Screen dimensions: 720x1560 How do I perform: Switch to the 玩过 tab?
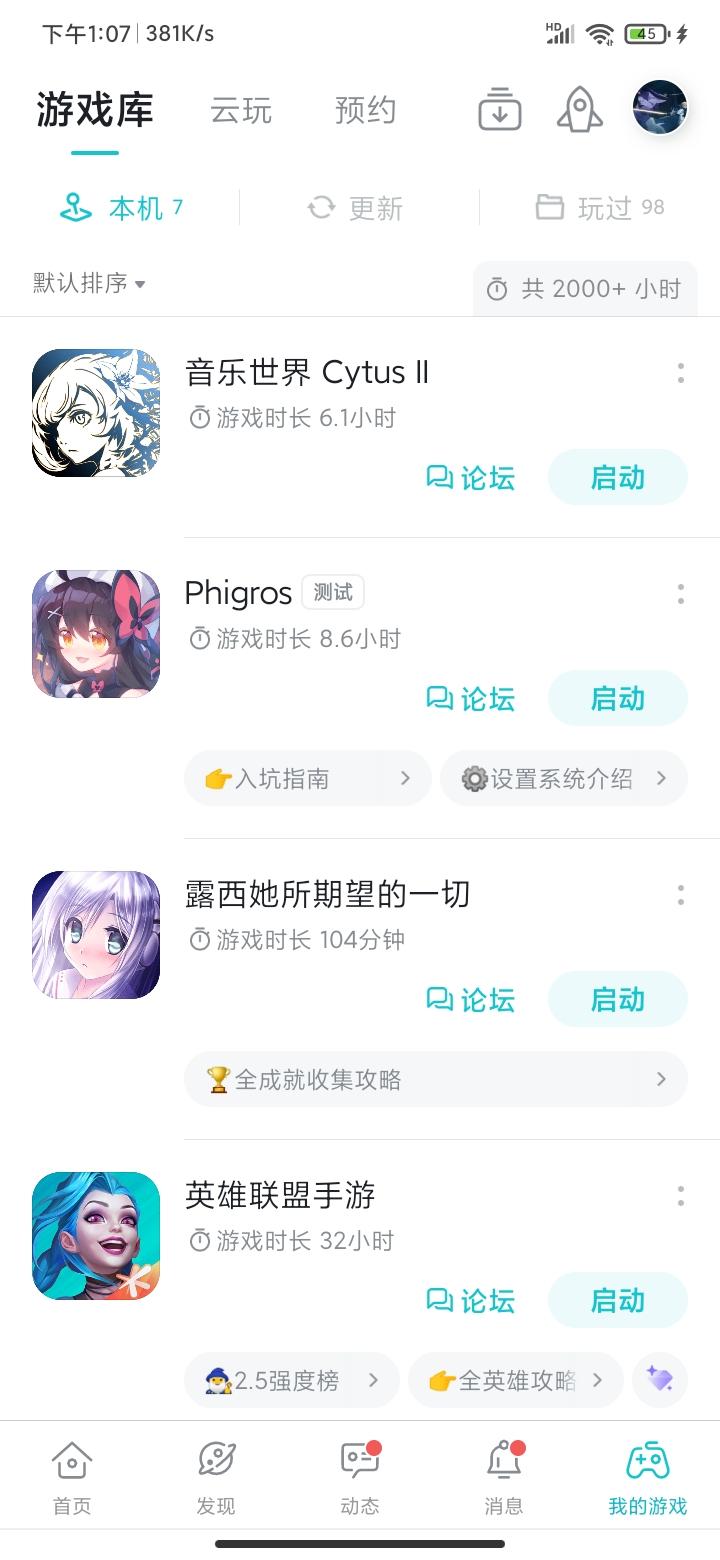(597, 207)
